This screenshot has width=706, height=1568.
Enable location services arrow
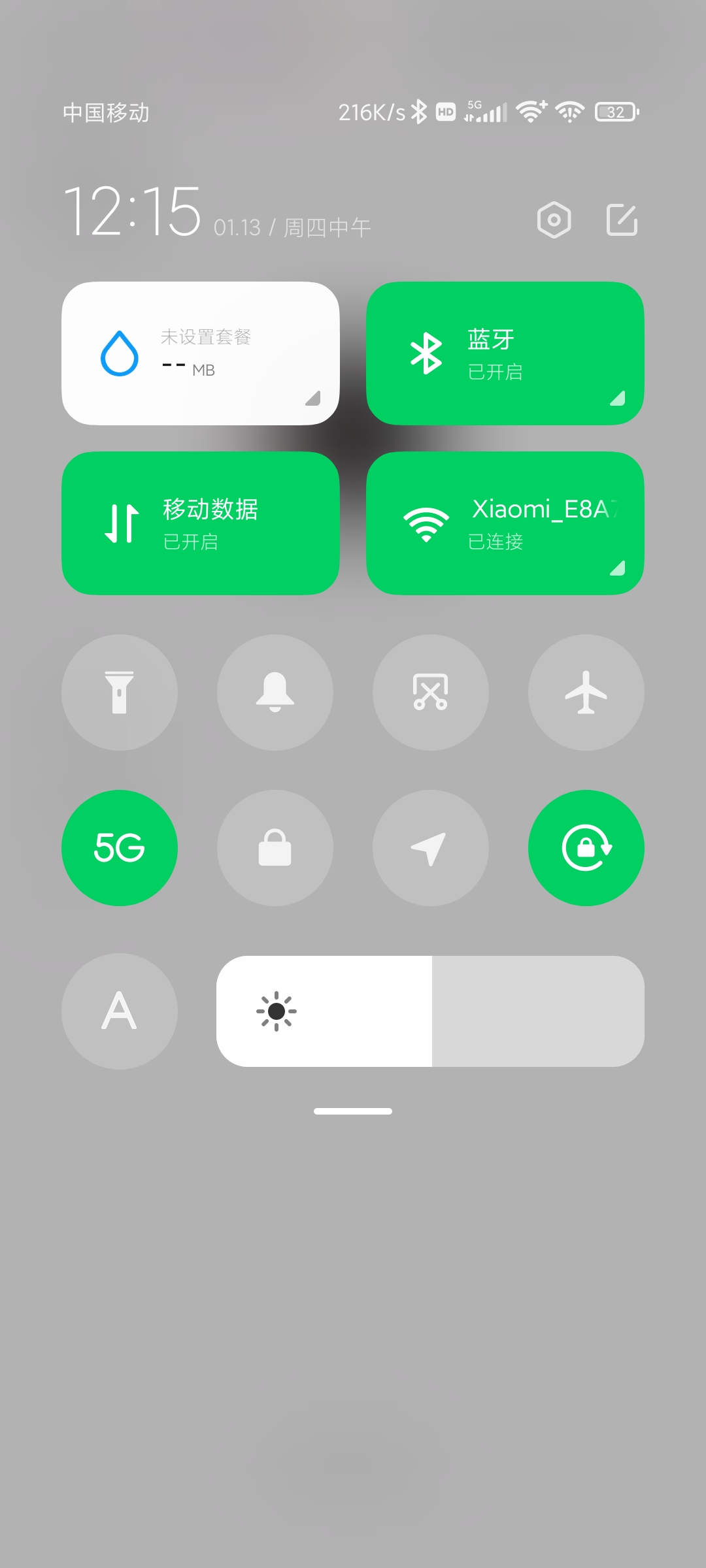pyautogui.click(x=431, y=848)
